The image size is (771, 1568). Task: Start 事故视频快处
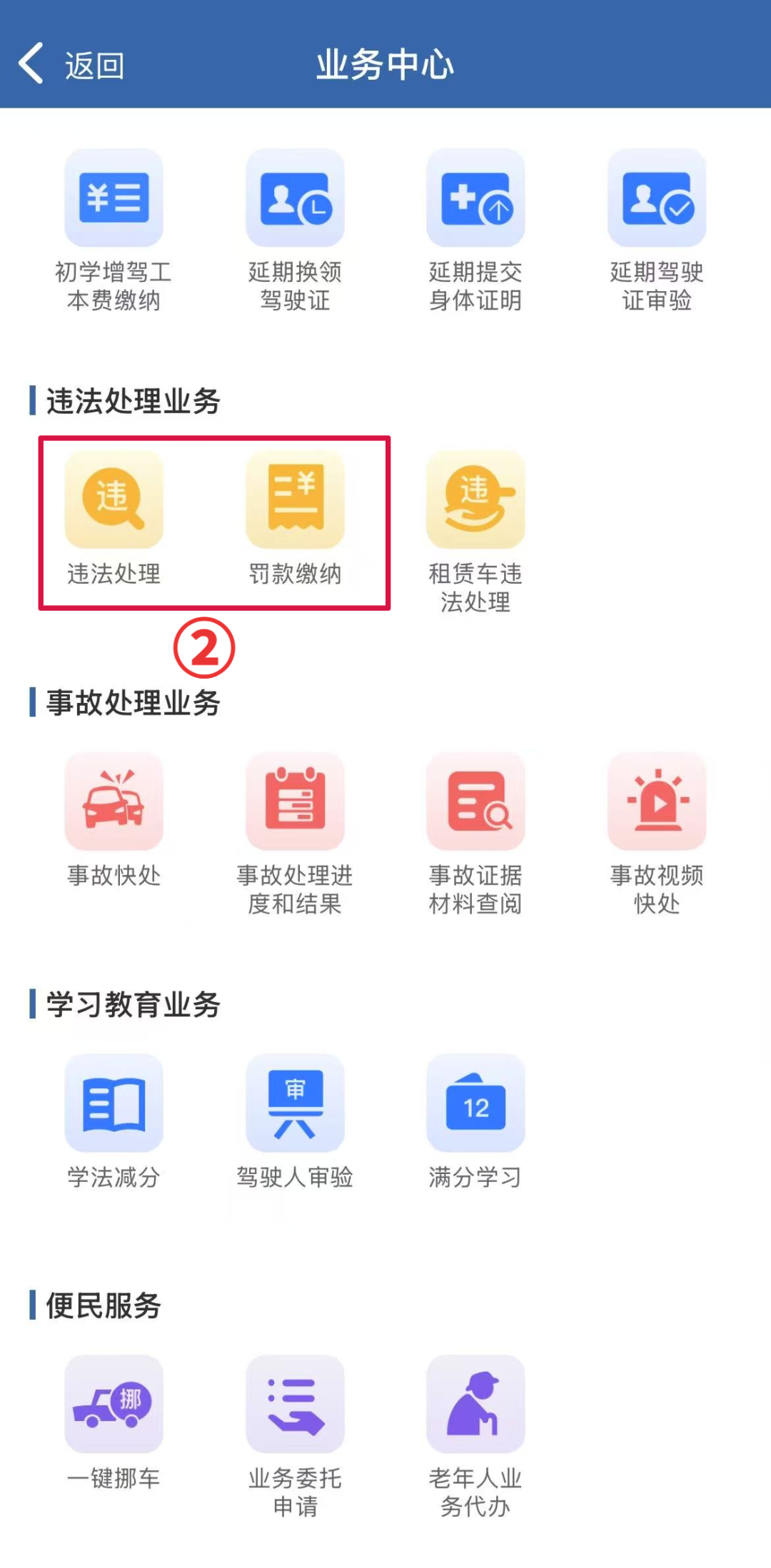(657, 801)
